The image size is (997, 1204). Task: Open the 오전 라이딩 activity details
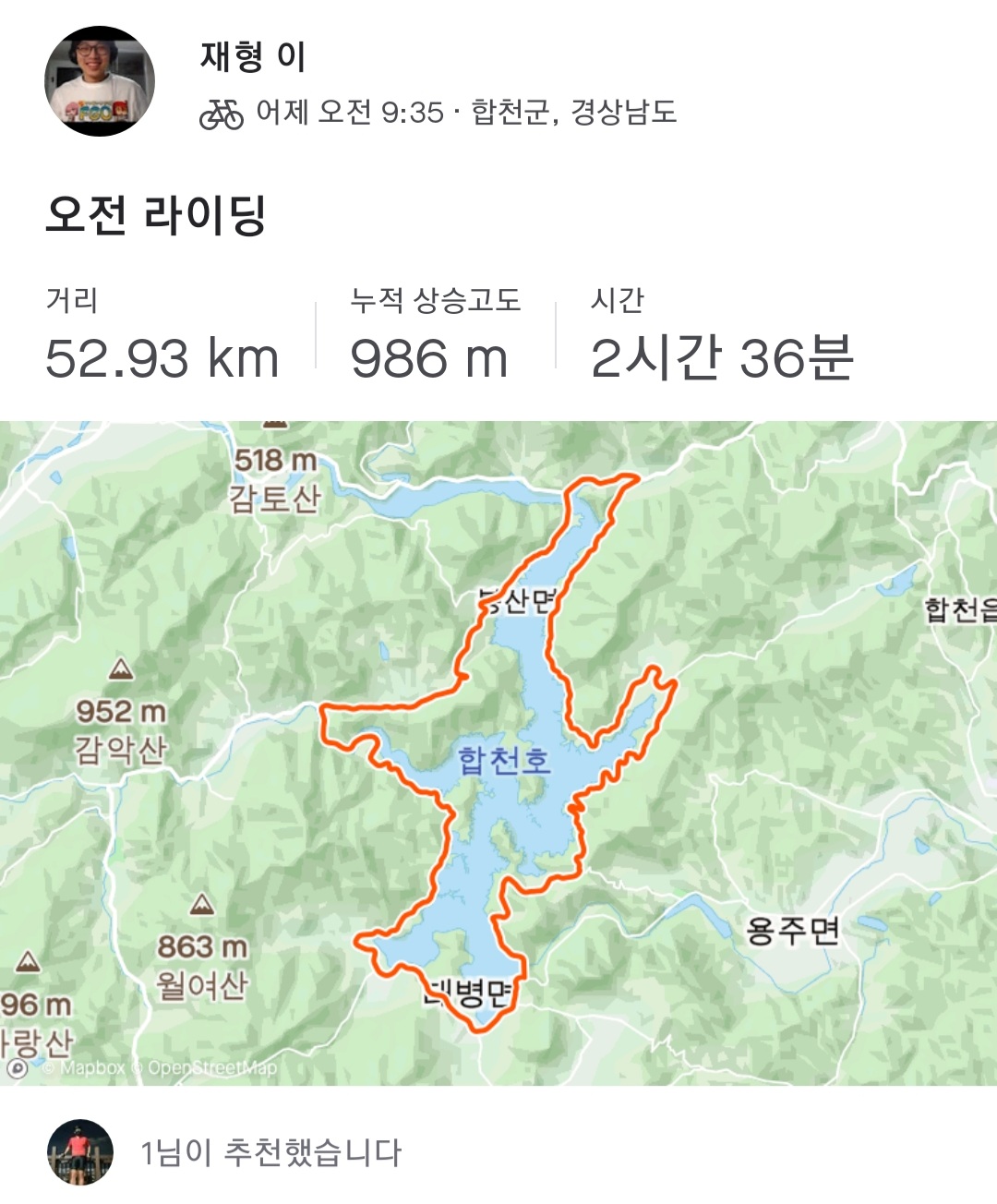coord(156,214)
